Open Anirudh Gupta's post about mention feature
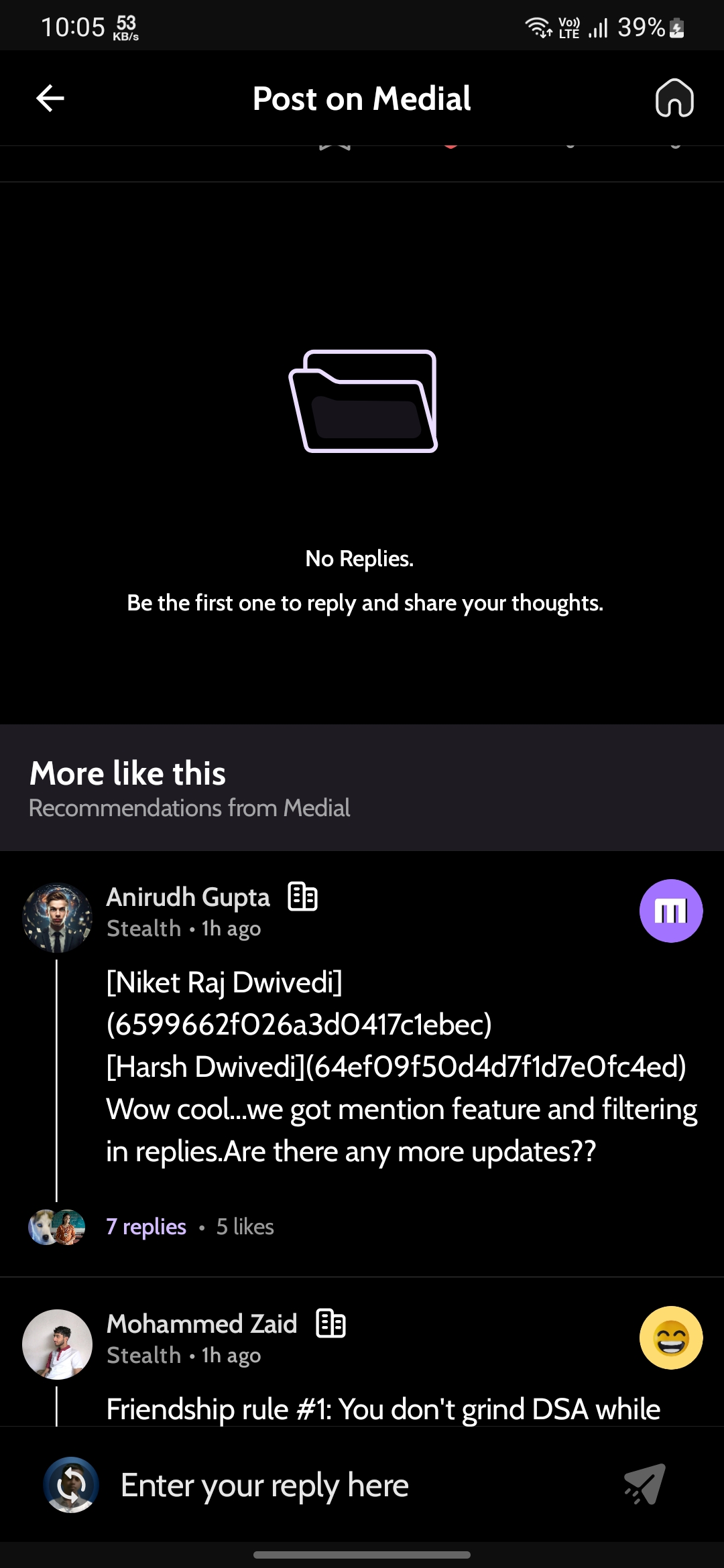 401,1067
